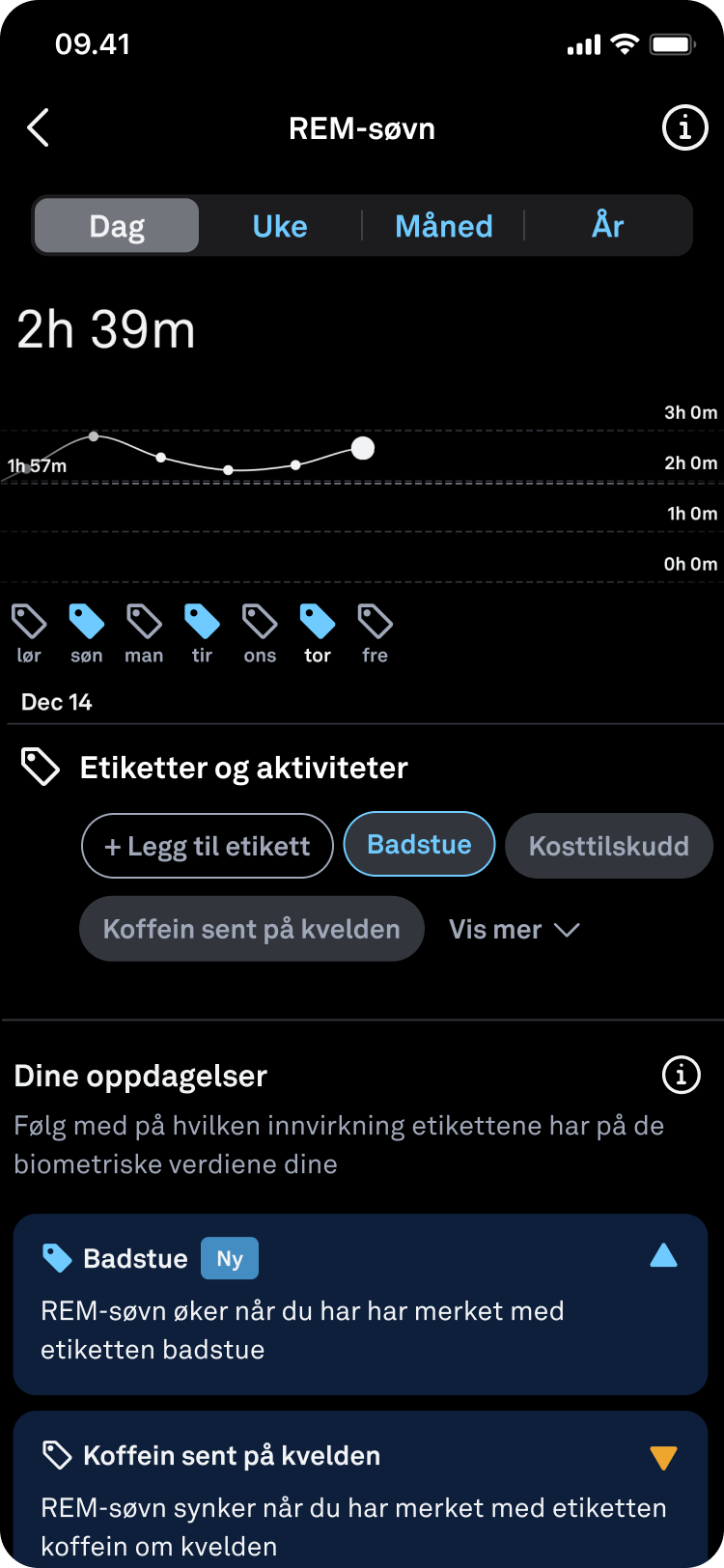Tap the highlighted data point on the chart
This screenshot has width=724, height=1568.
(363, 448)
